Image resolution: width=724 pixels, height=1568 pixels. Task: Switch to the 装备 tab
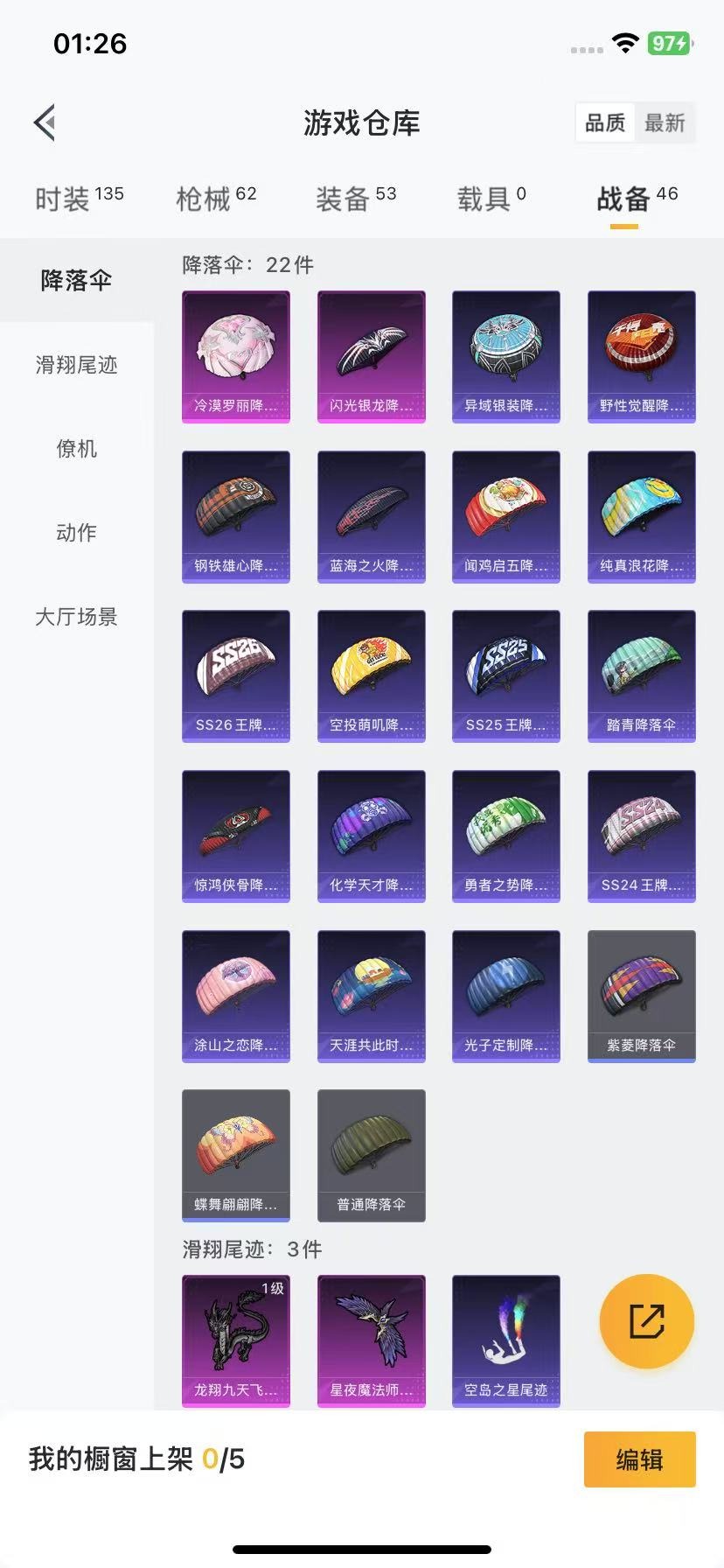tap(356, 199)
